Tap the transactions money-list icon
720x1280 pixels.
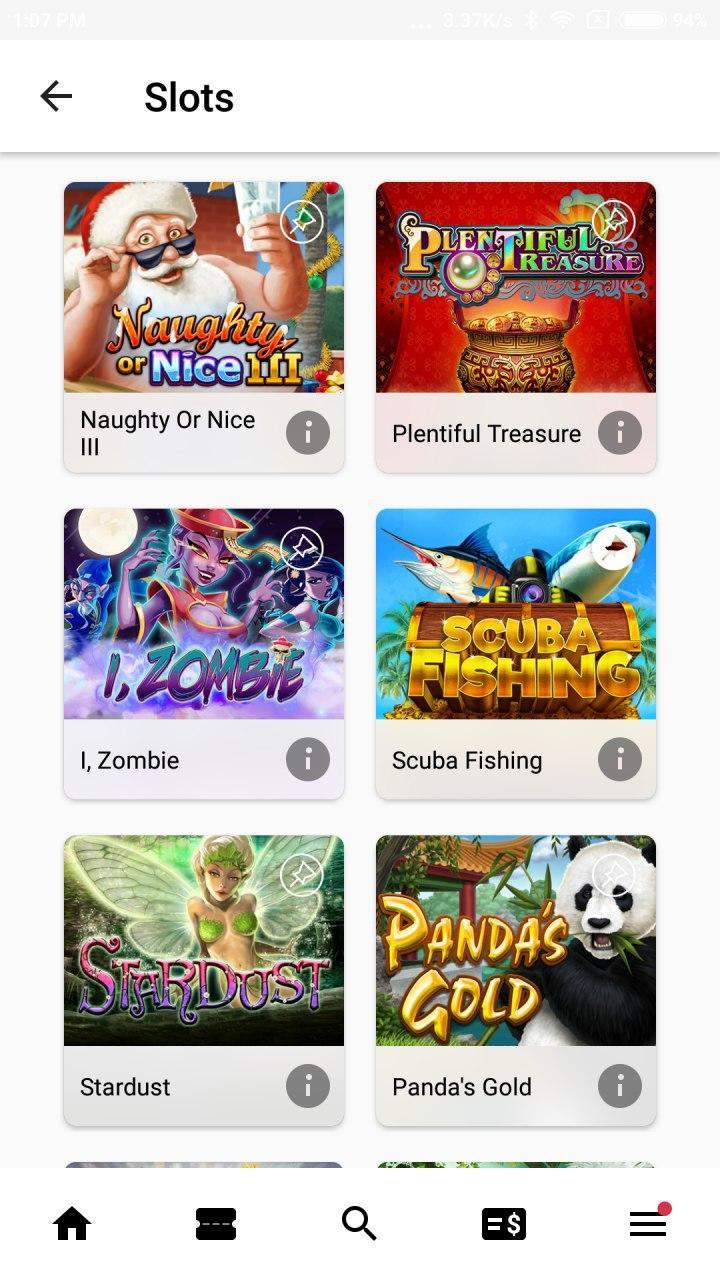click(503, 1222)
